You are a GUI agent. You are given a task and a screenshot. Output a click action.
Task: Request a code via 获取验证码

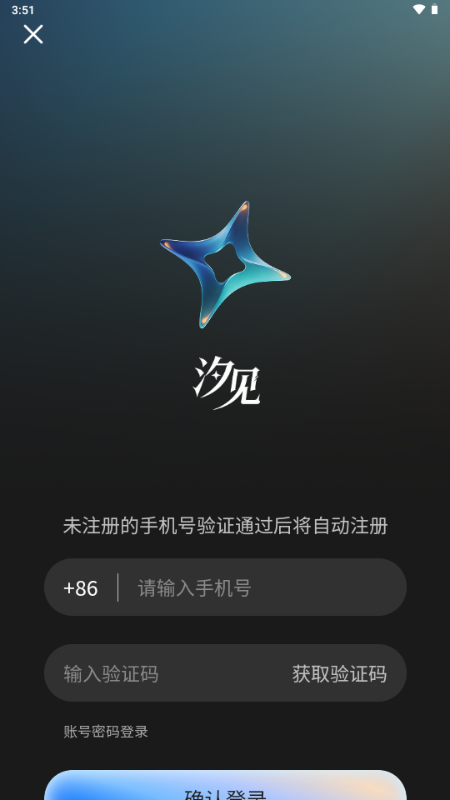339,673
